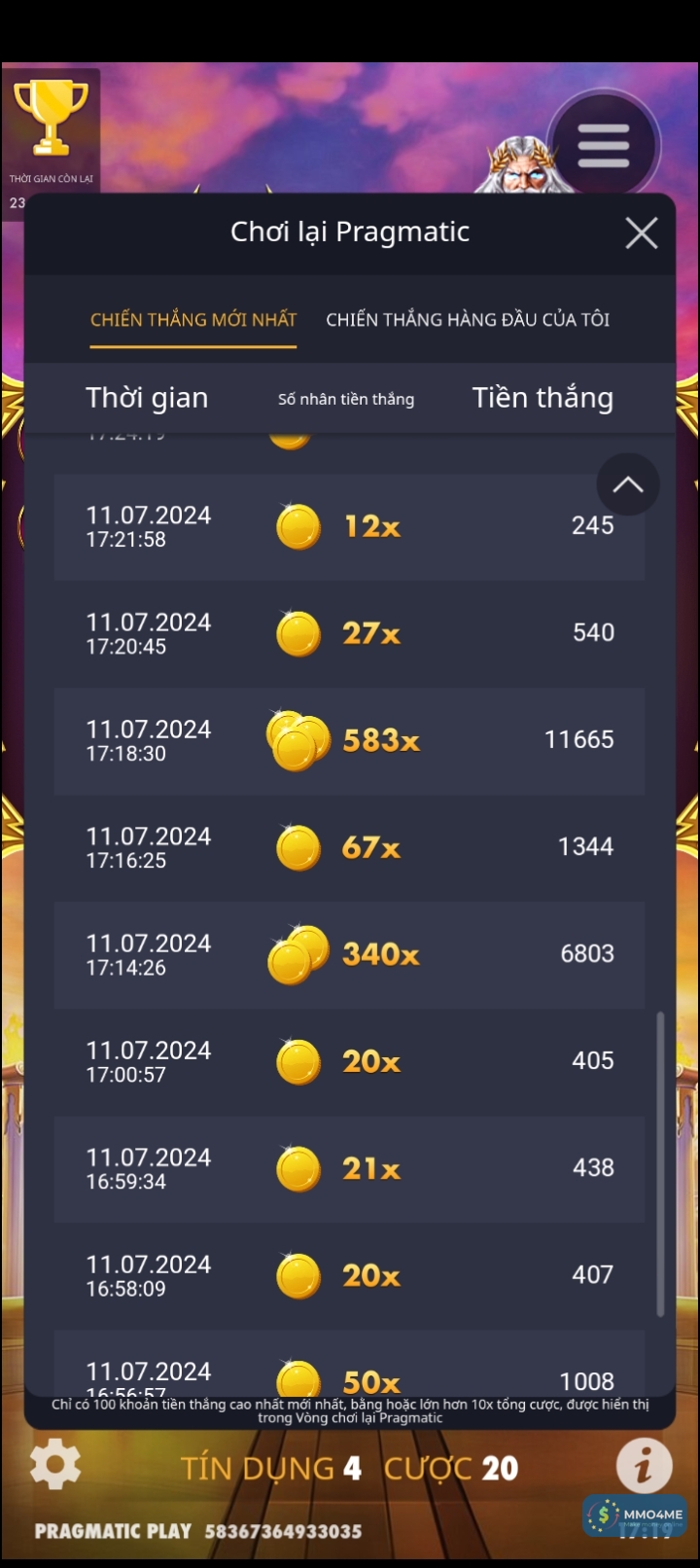Image resolution: width=700 pixels, height=1568 pixels.
Task: Show the game info
Action: [x=644, y=1465]
